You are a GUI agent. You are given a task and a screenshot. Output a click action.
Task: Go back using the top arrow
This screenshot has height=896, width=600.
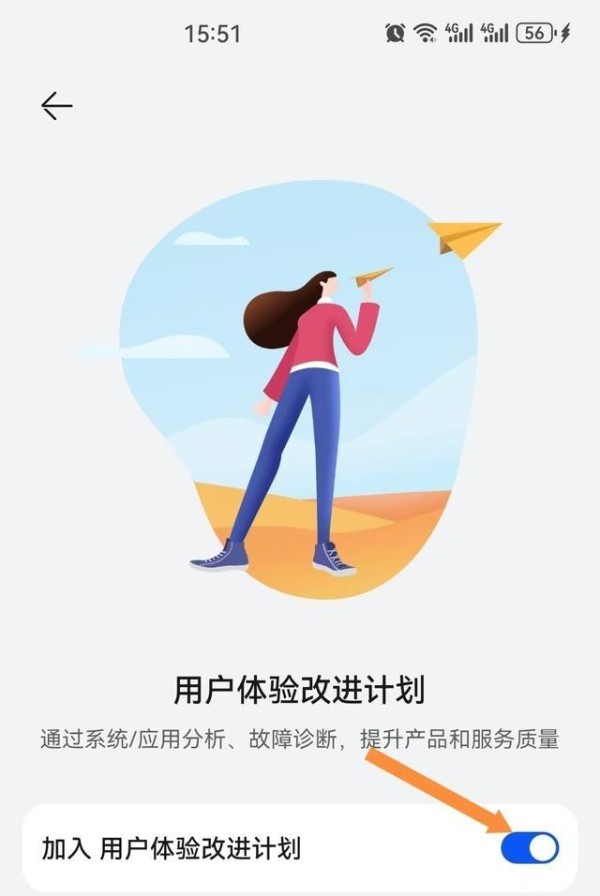click(x=56, y=106)
